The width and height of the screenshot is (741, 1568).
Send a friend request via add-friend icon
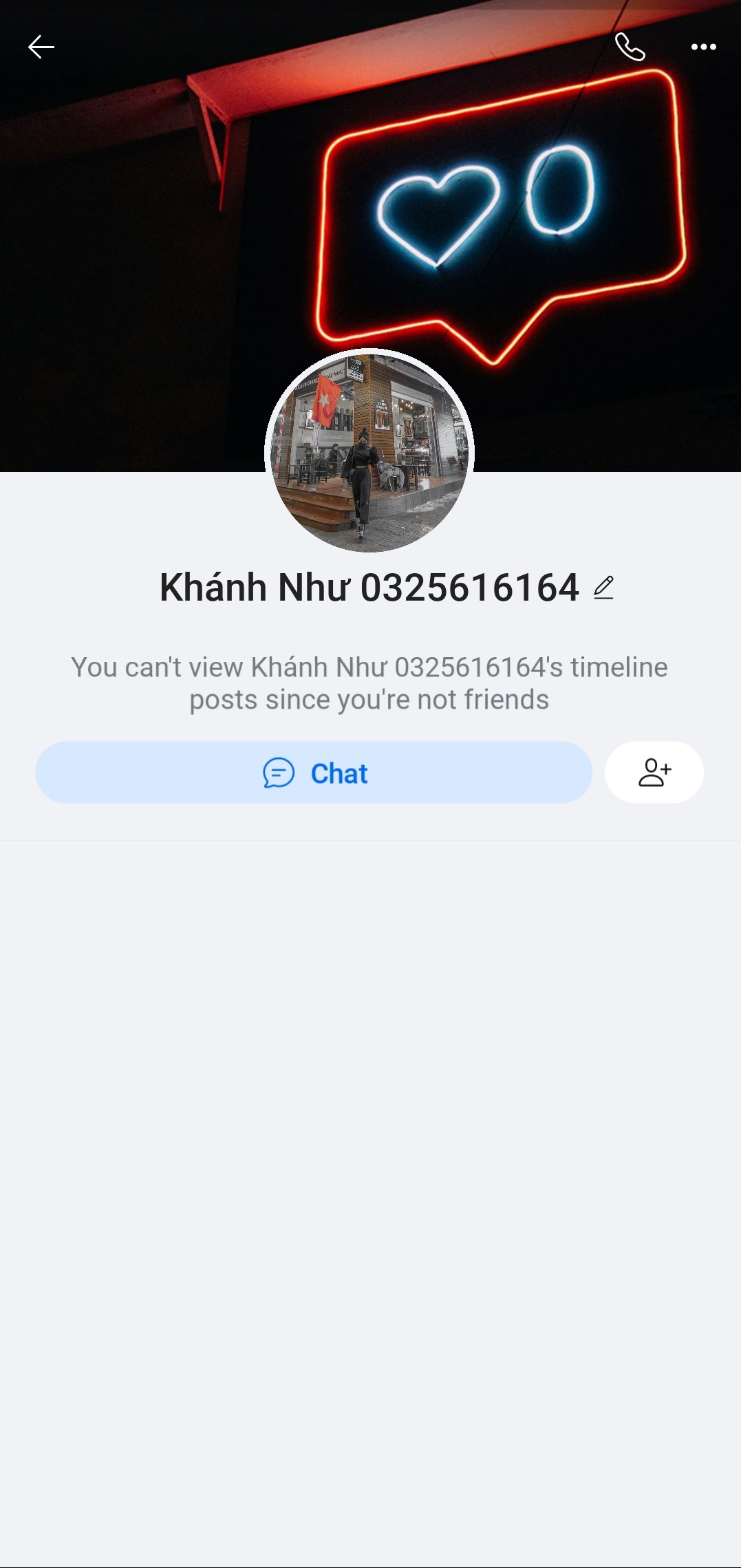coord(654,773)
